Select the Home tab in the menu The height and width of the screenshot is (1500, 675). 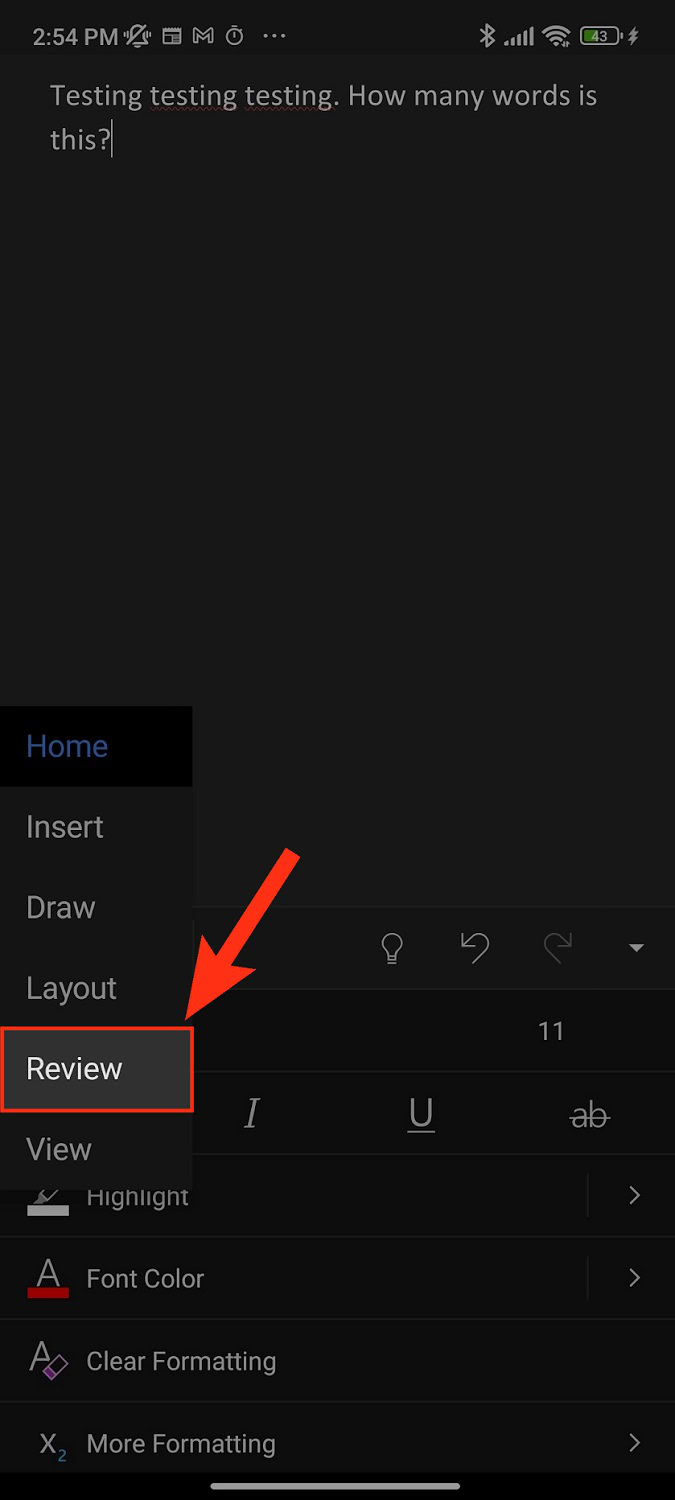[96, 746]
